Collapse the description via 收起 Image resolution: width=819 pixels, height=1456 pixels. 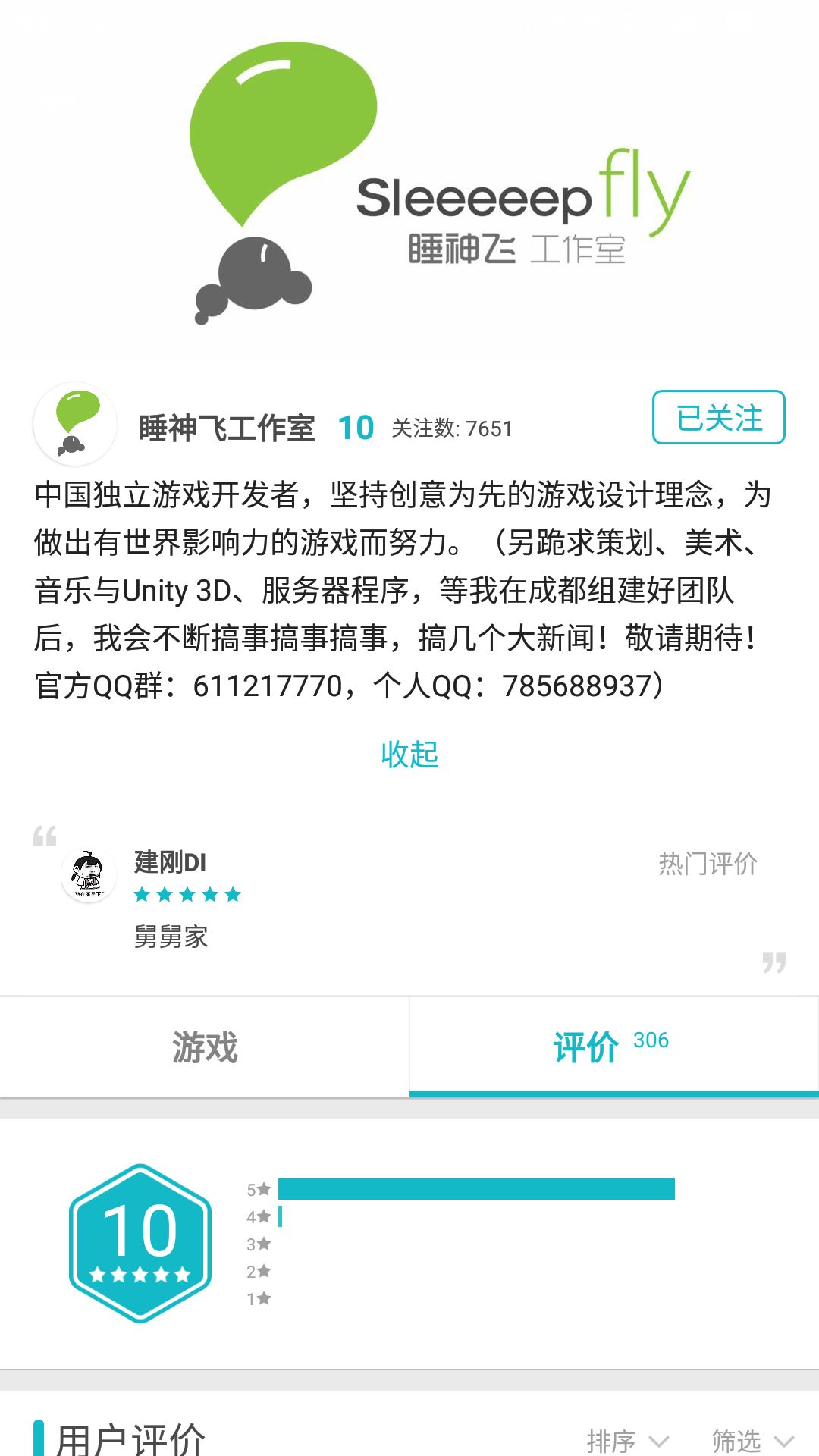point(409,755)
